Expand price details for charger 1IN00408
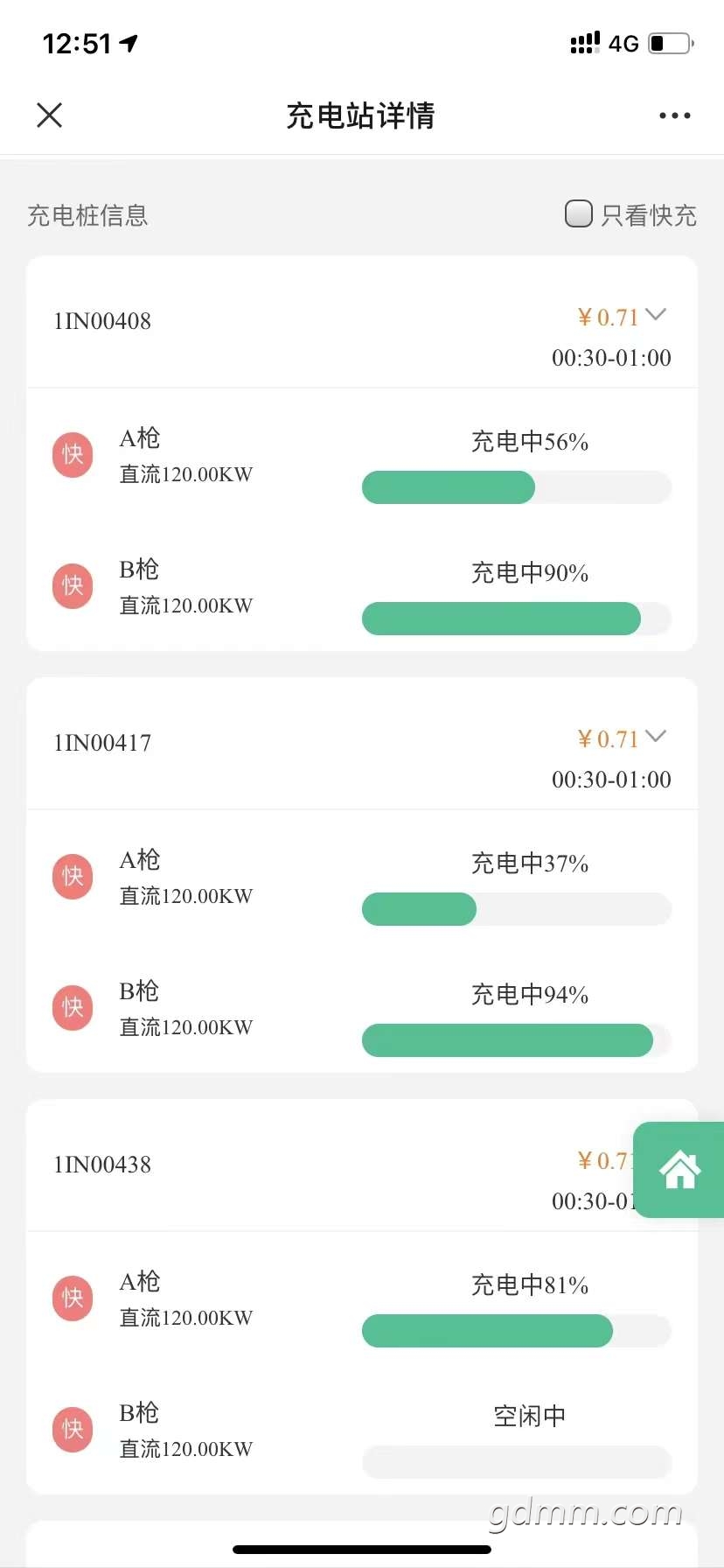 tap(655, 315)
